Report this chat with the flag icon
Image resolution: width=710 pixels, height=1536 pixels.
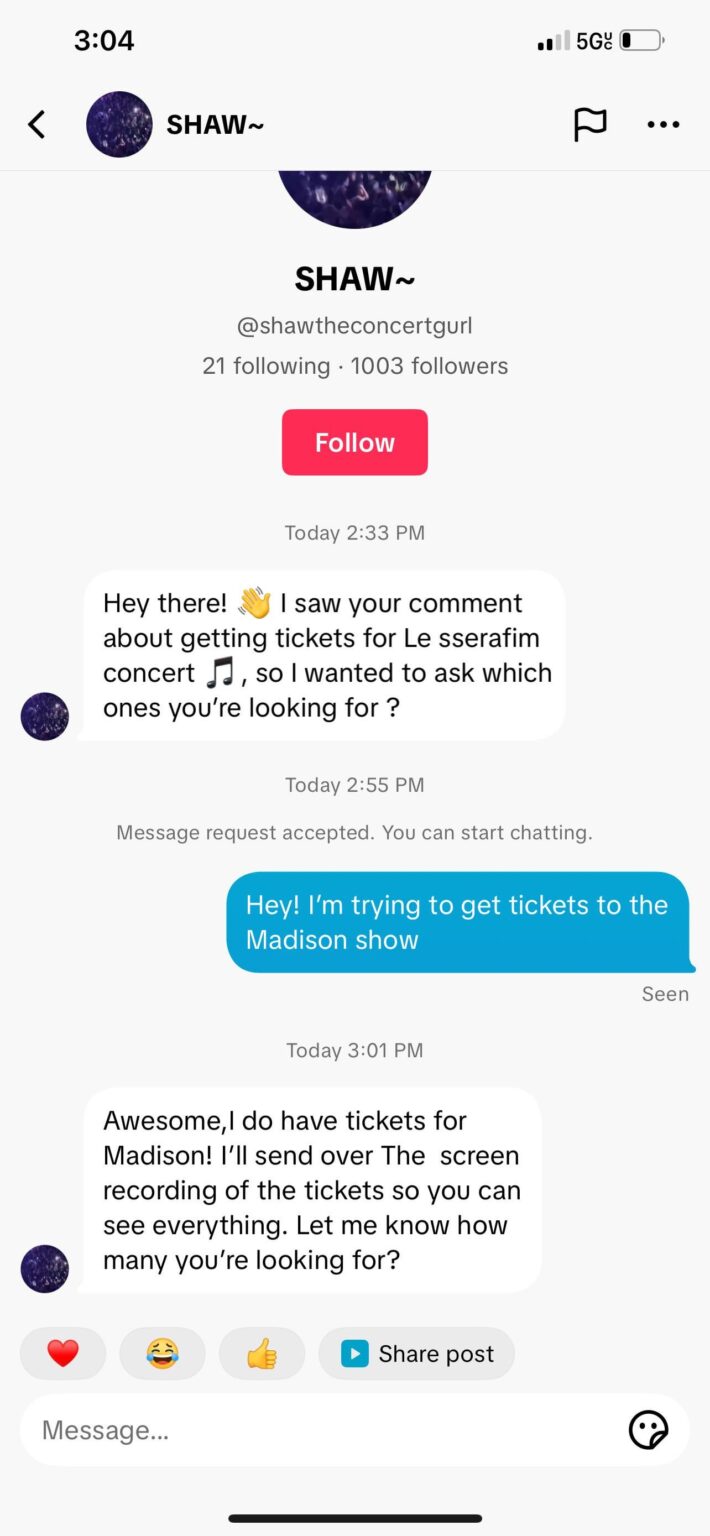click(x=590, y=125)
